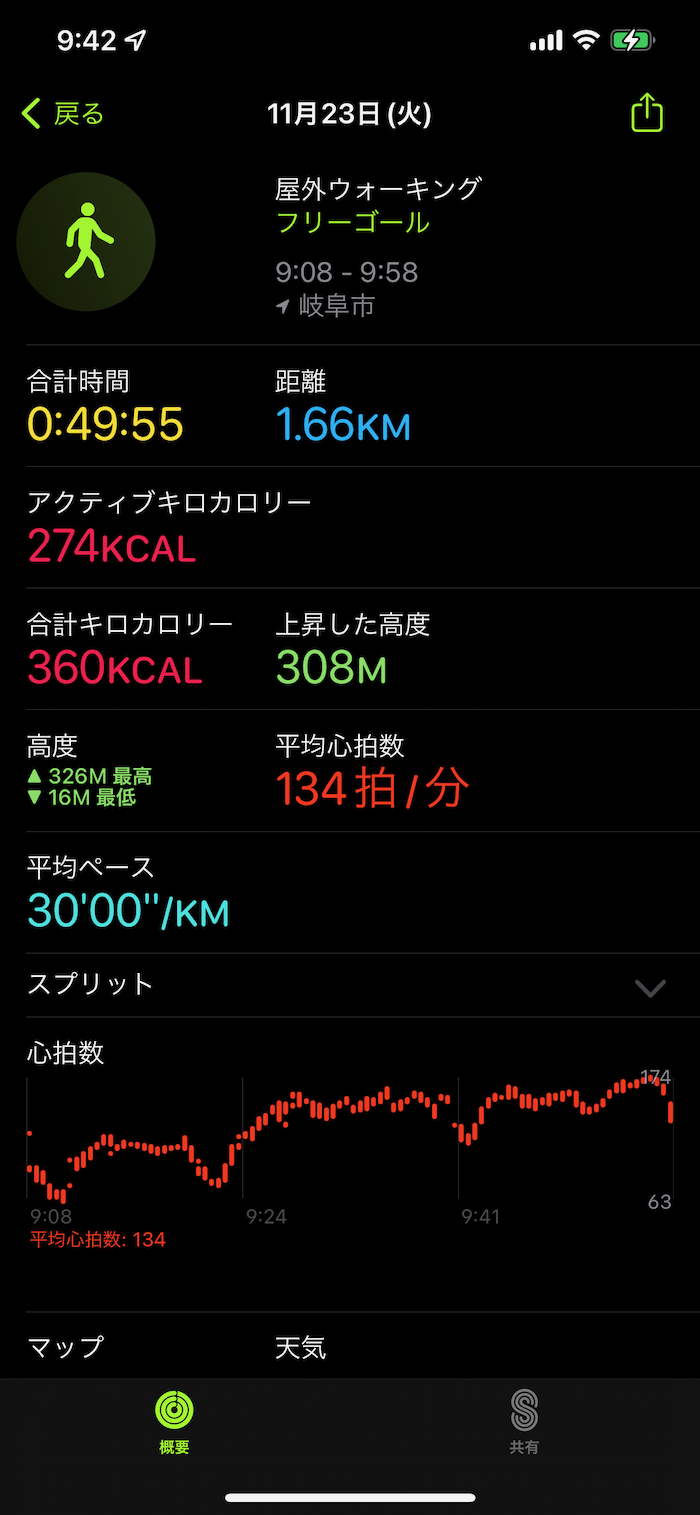Open the 共有 tab
This screenshot has width=700, height=1515.
524,1422
